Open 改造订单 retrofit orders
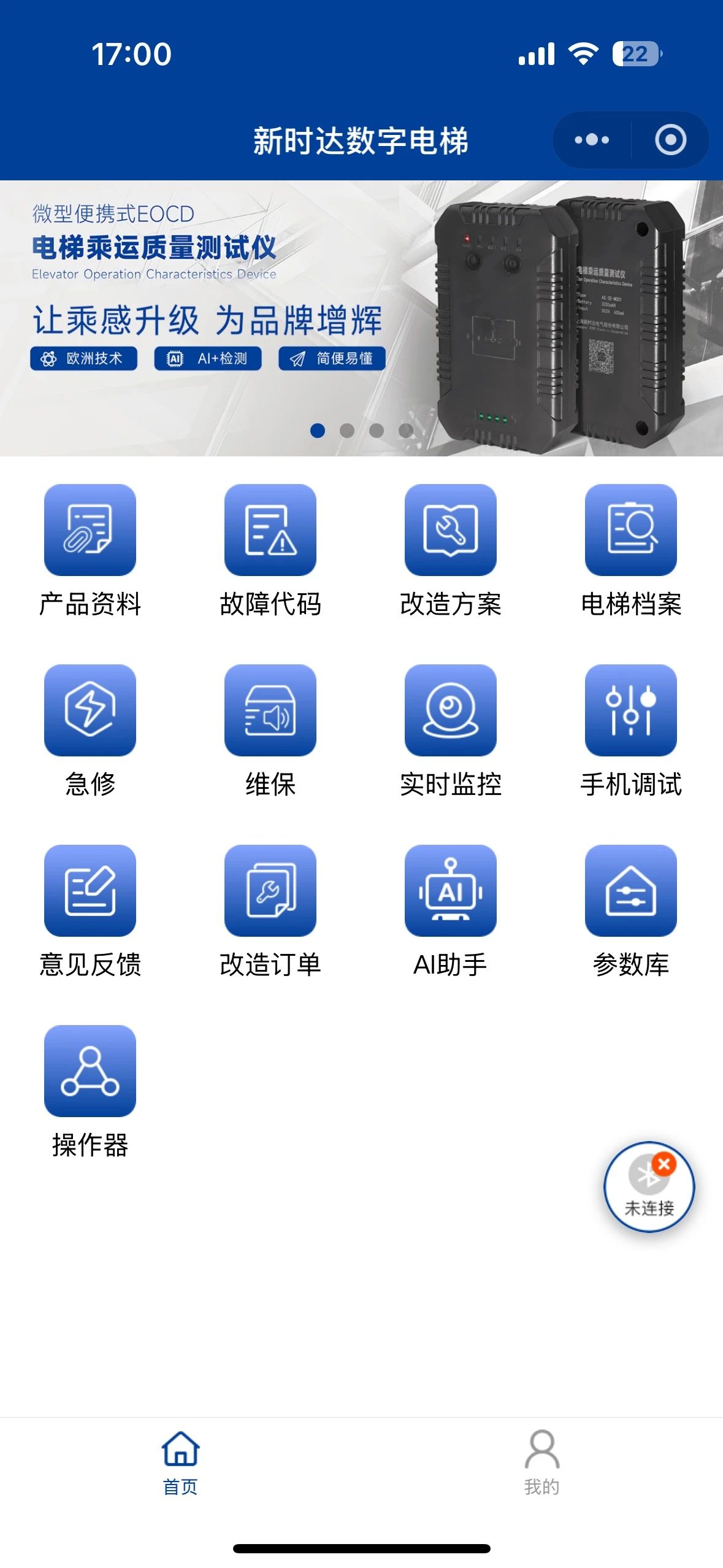 coord(270,891)
